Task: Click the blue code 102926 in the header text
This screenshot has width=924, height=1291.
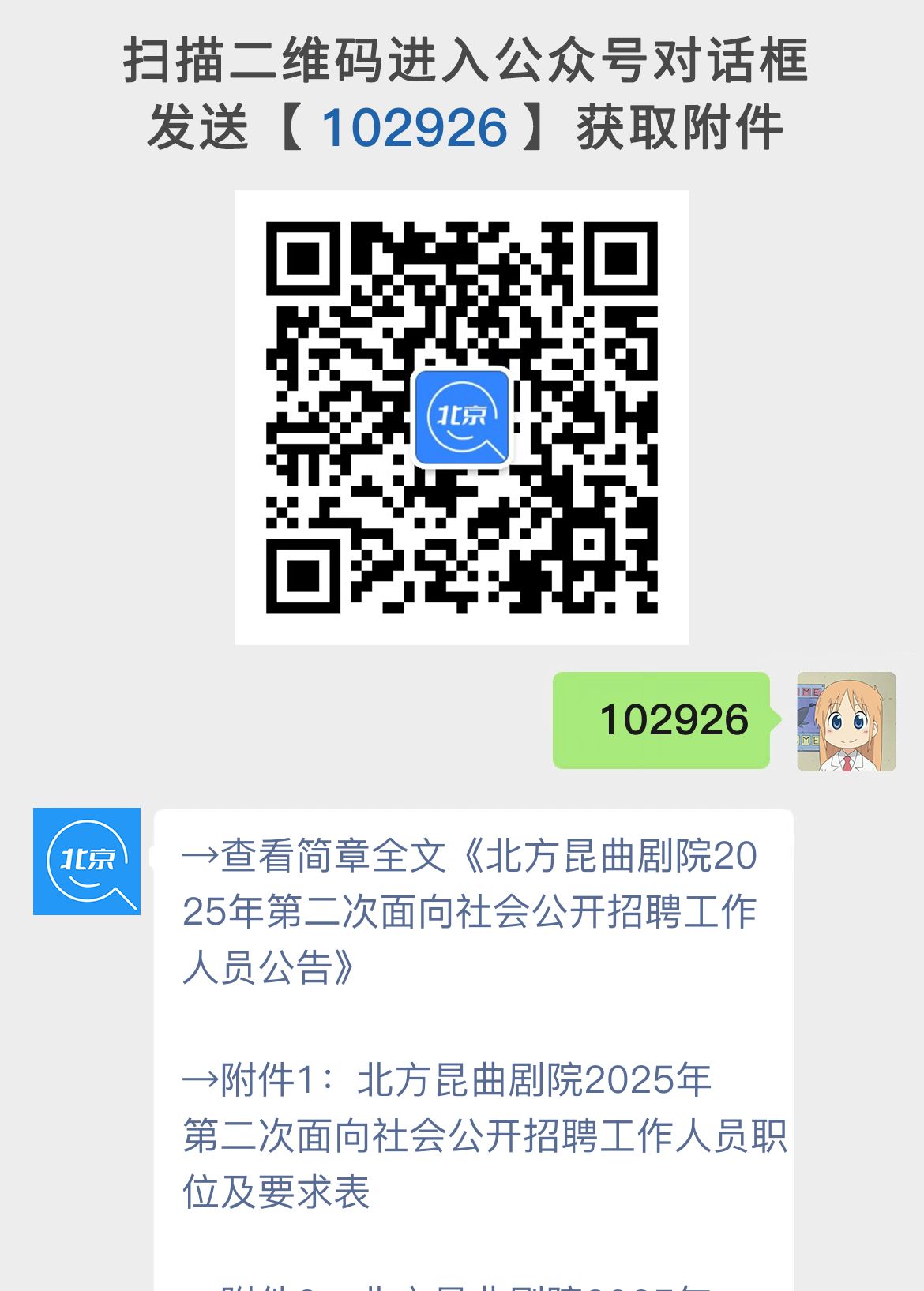Action: (x=414, y=126)
